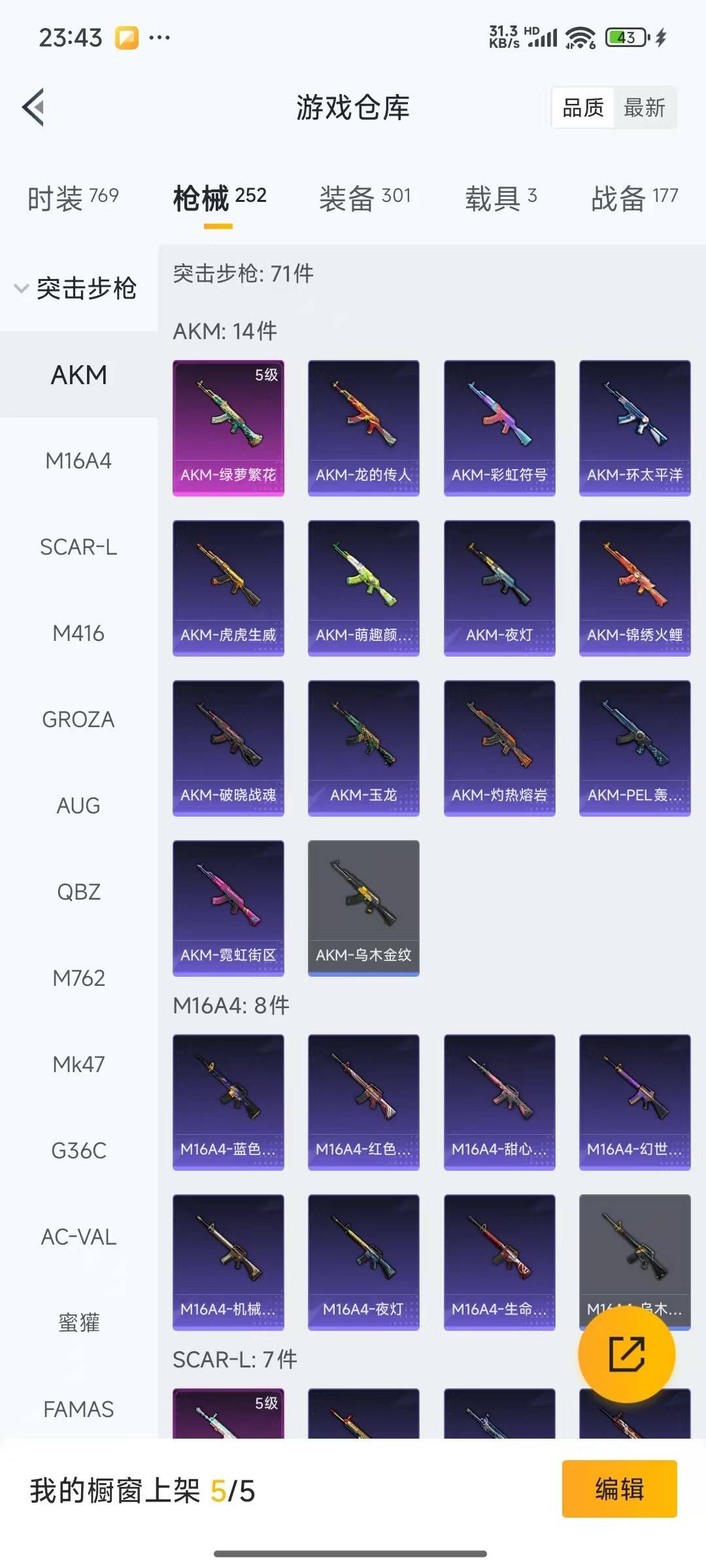
Task: Go back using the top-left arrow
Action: 33,107
